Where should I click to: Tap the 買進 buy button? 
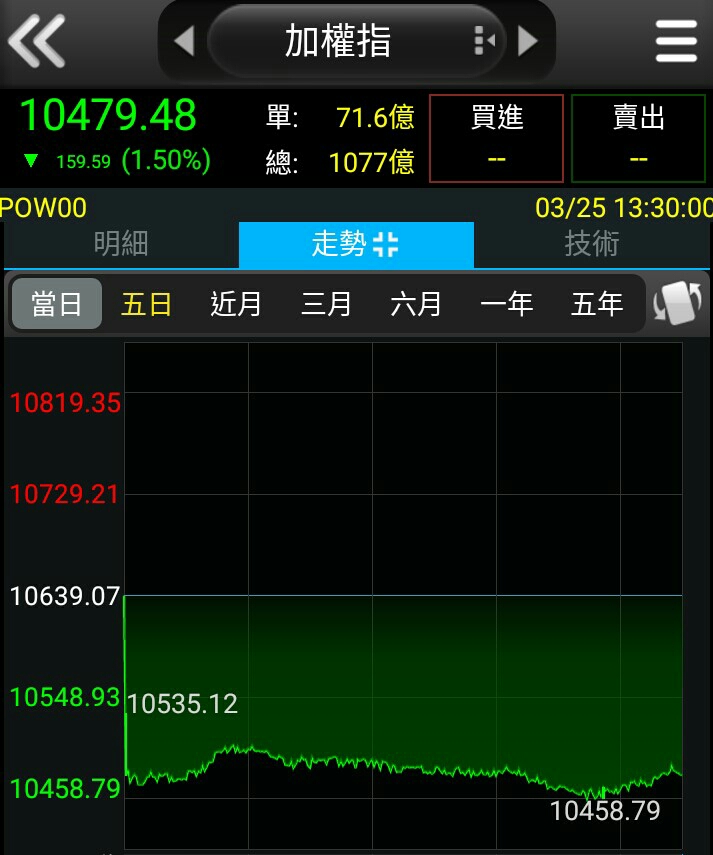(x=497, y=138)
